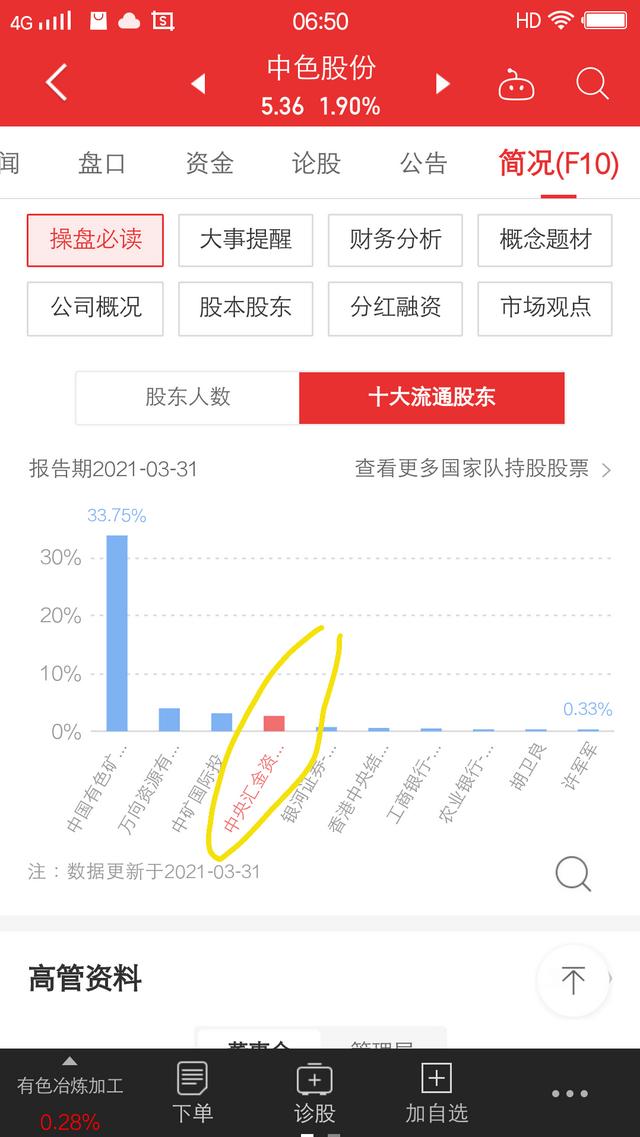
Task: Switch to the 资金 tab
Action: point(209,163)
